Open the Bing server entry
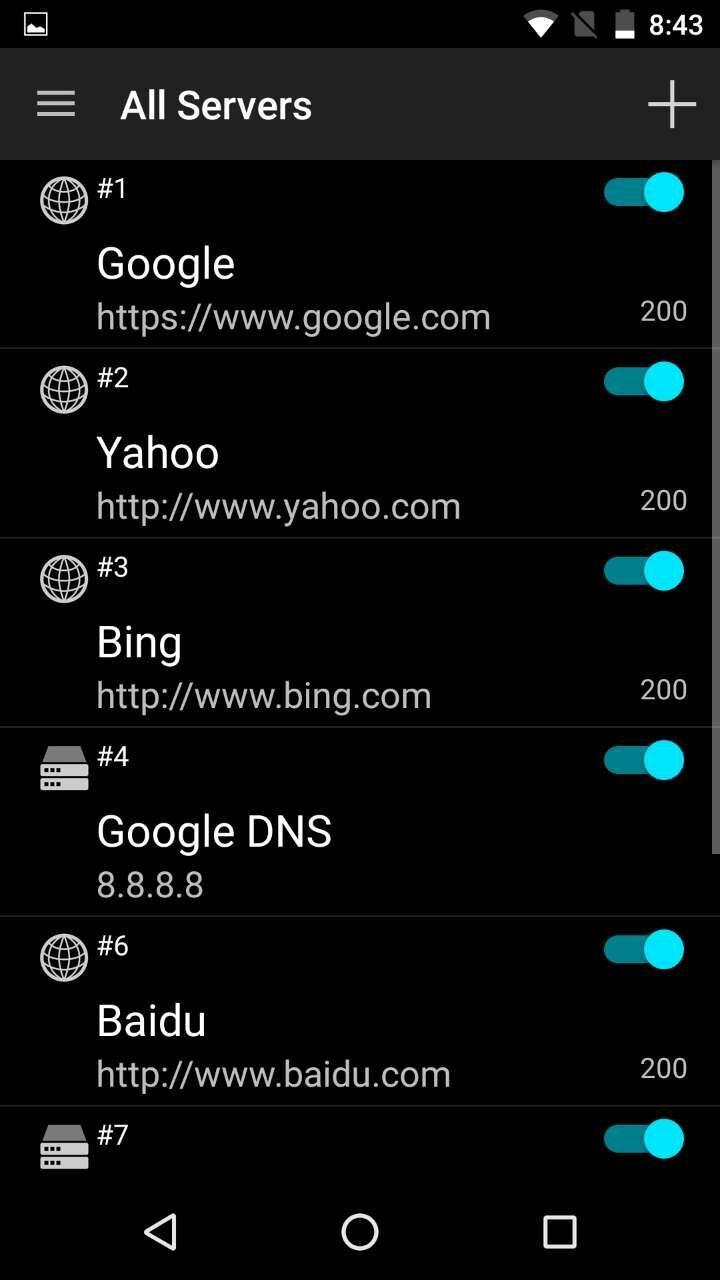Screen dimensions: 720x1280 (300, 642)
